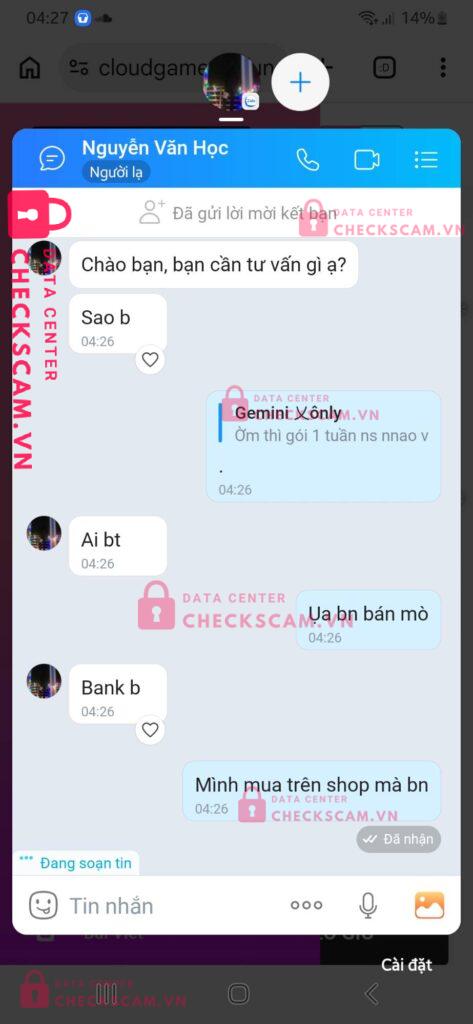Viewport: 473px width, 1024px height.
Task: Start a video call in the chat header
Action: [x=367, y=159]
